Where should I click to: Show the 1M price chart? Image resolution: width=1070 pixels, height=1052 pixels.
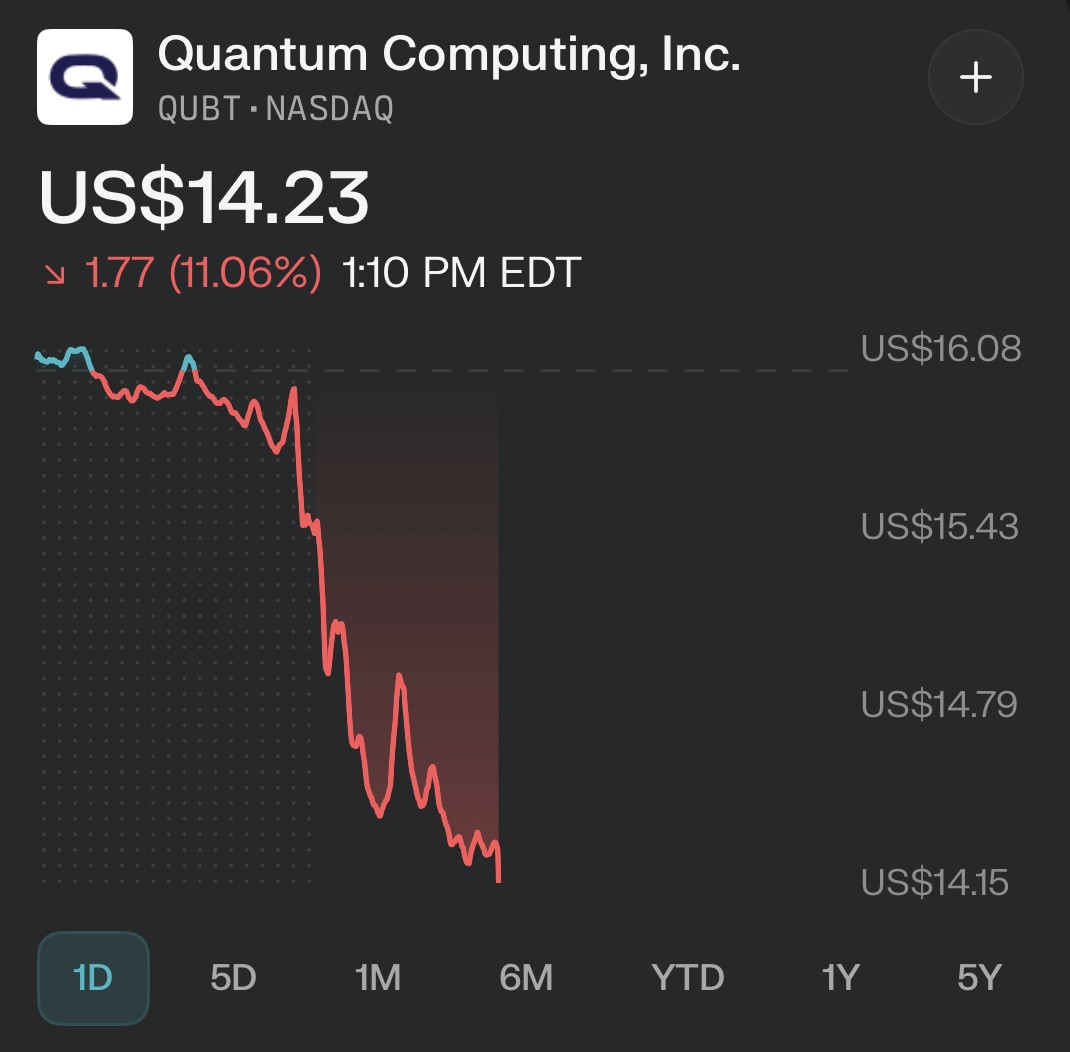point(378,978)
